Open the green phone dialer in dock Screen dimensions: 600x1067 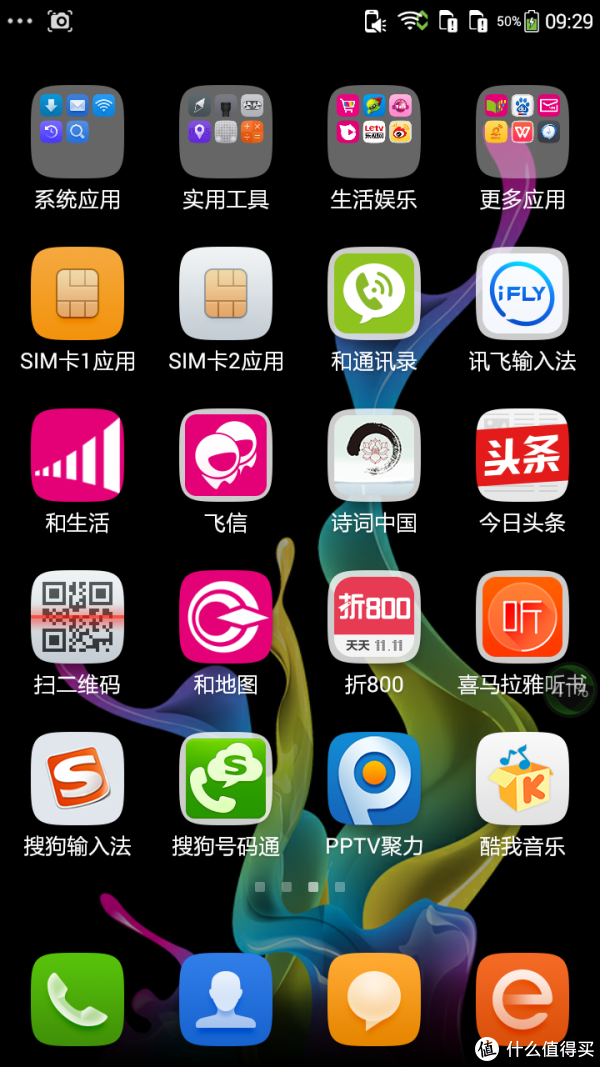[x=77, y=999]
